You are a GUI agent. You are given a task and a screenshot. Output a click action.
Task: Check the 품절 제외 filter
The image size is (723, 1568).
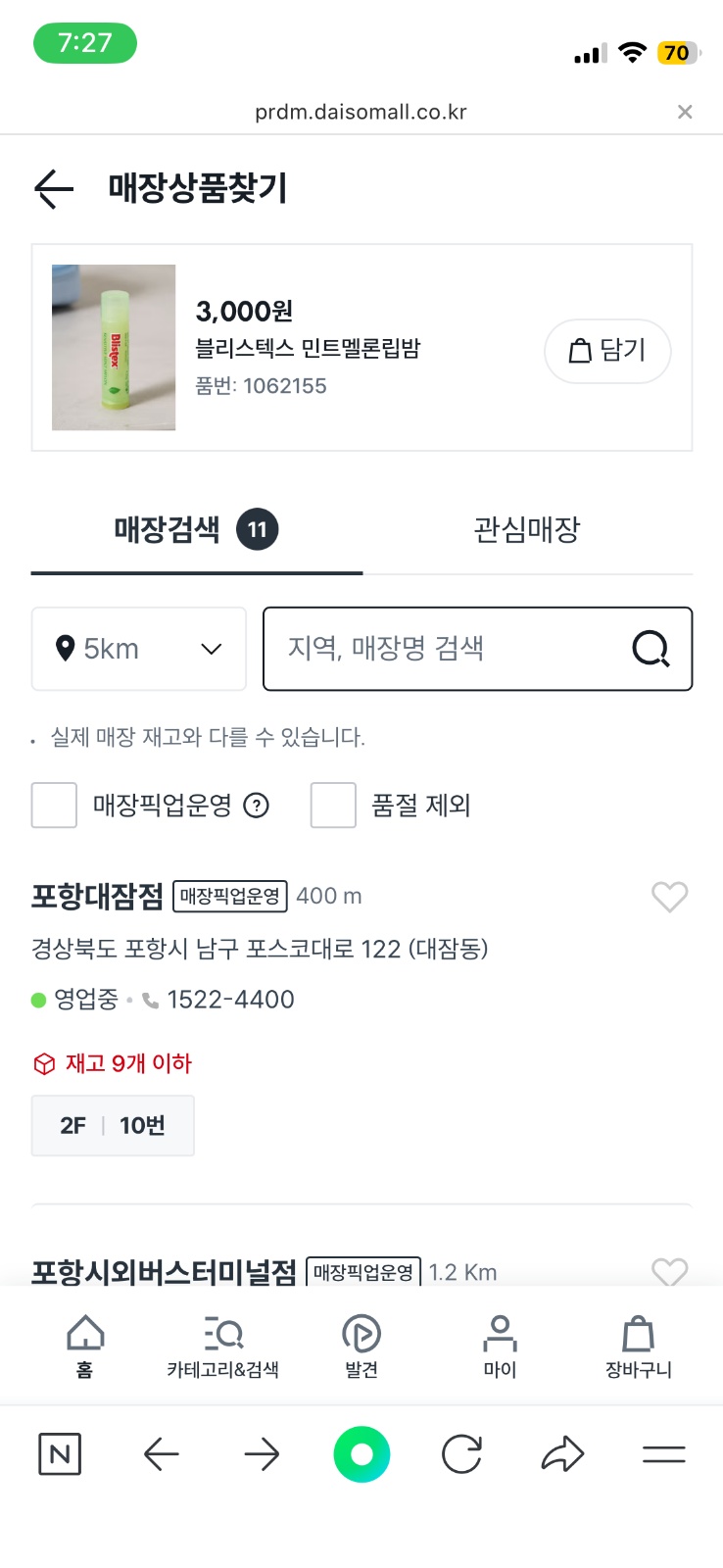pyautogui.click(x=333, y=805)
